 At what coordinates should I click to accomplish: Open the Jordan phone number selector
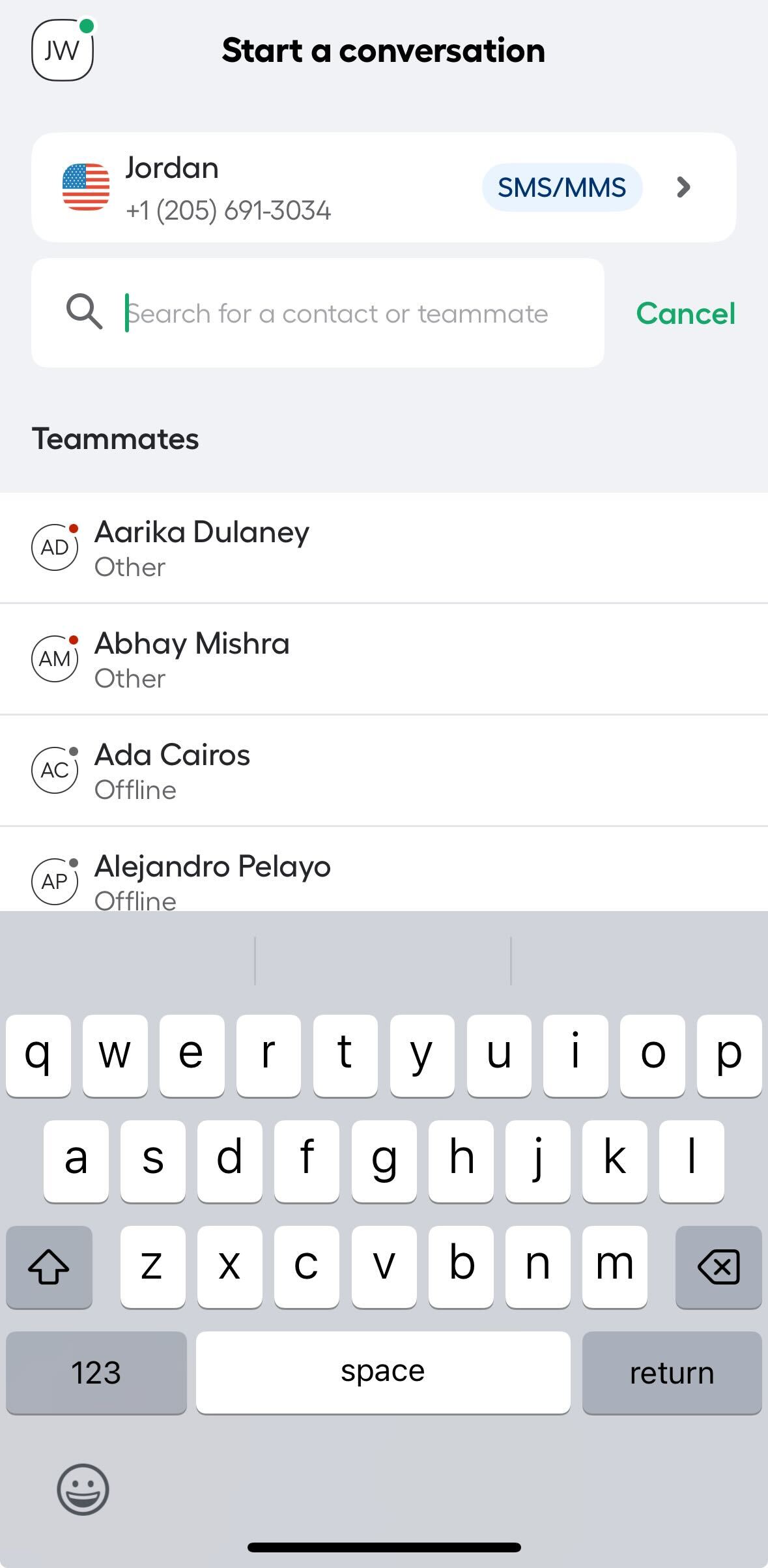point(383,188)
